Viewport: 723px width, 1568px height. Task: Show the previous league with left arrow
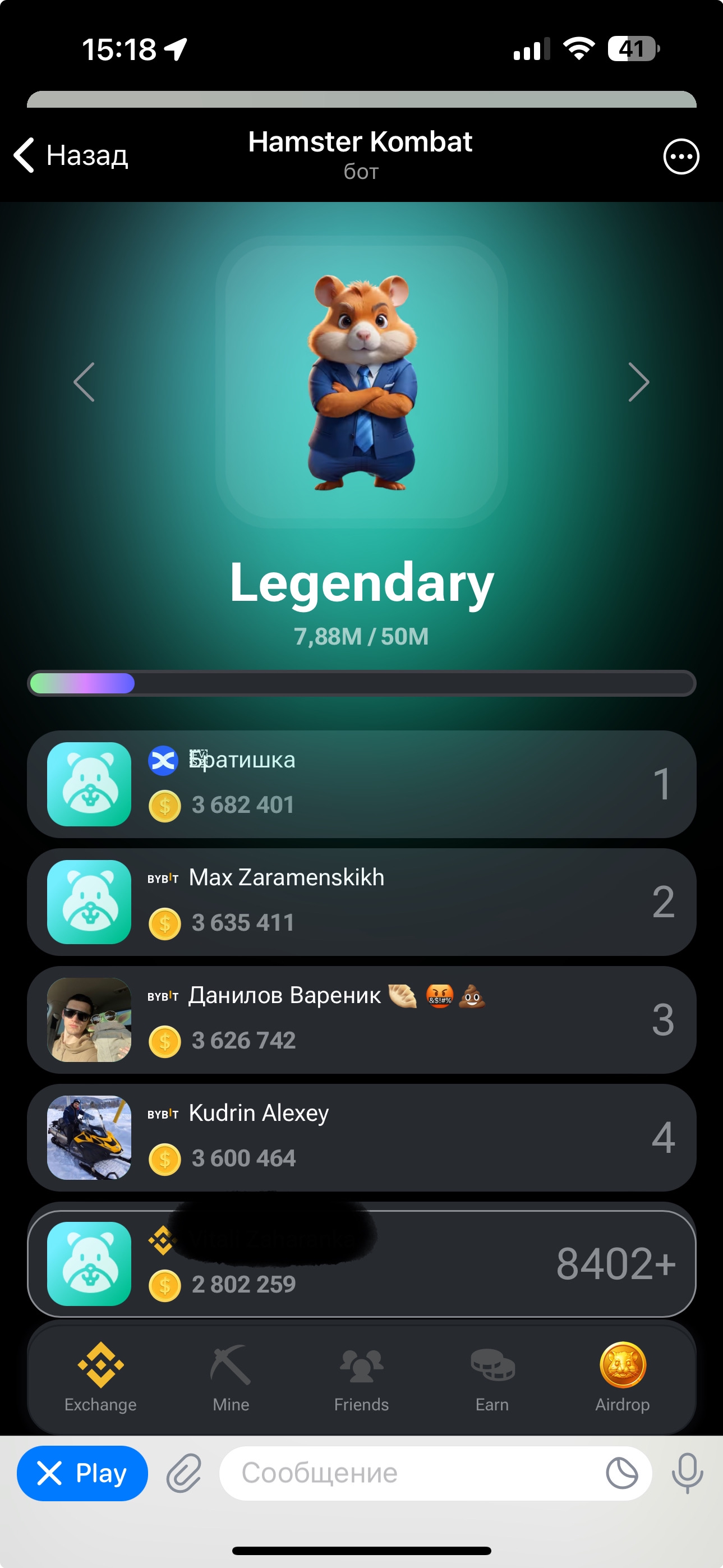tap(84, 381)
